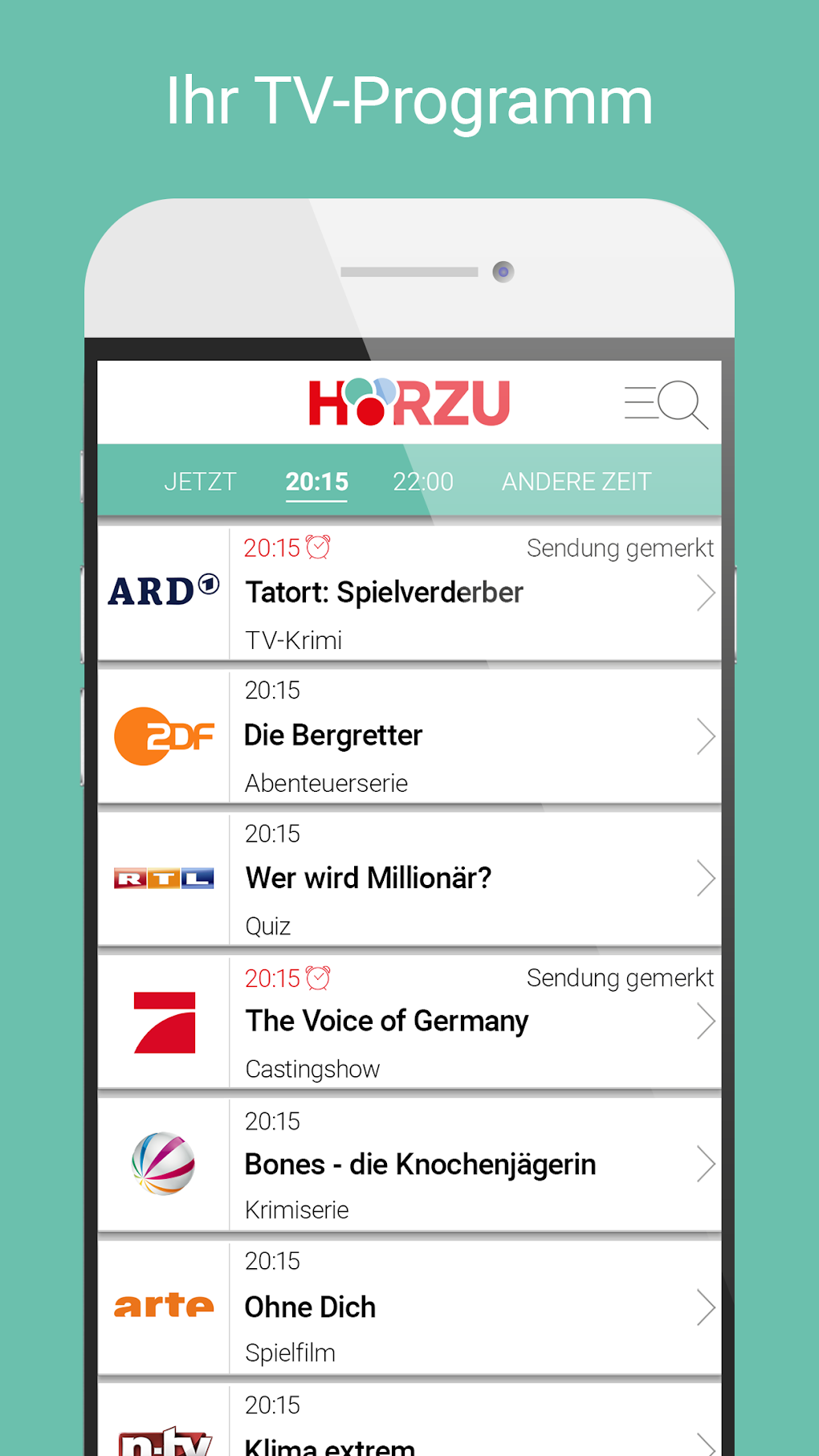Select the underlined 20:15 time indicator
The image size is (819, 1456).
[x=316, y=481]
